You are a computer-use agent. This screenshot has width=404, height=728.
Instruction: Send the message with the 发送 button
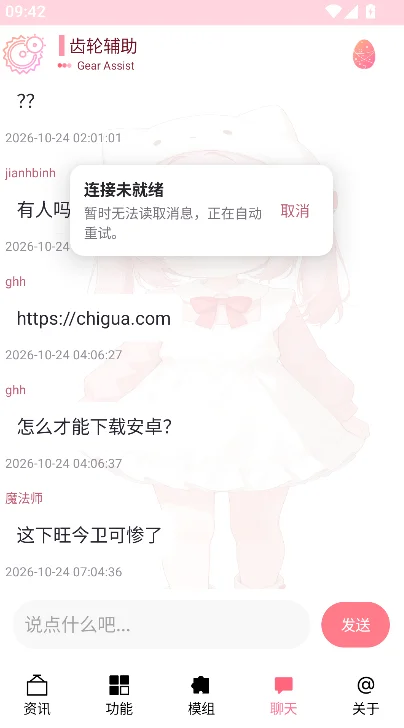tap(356, 624)
